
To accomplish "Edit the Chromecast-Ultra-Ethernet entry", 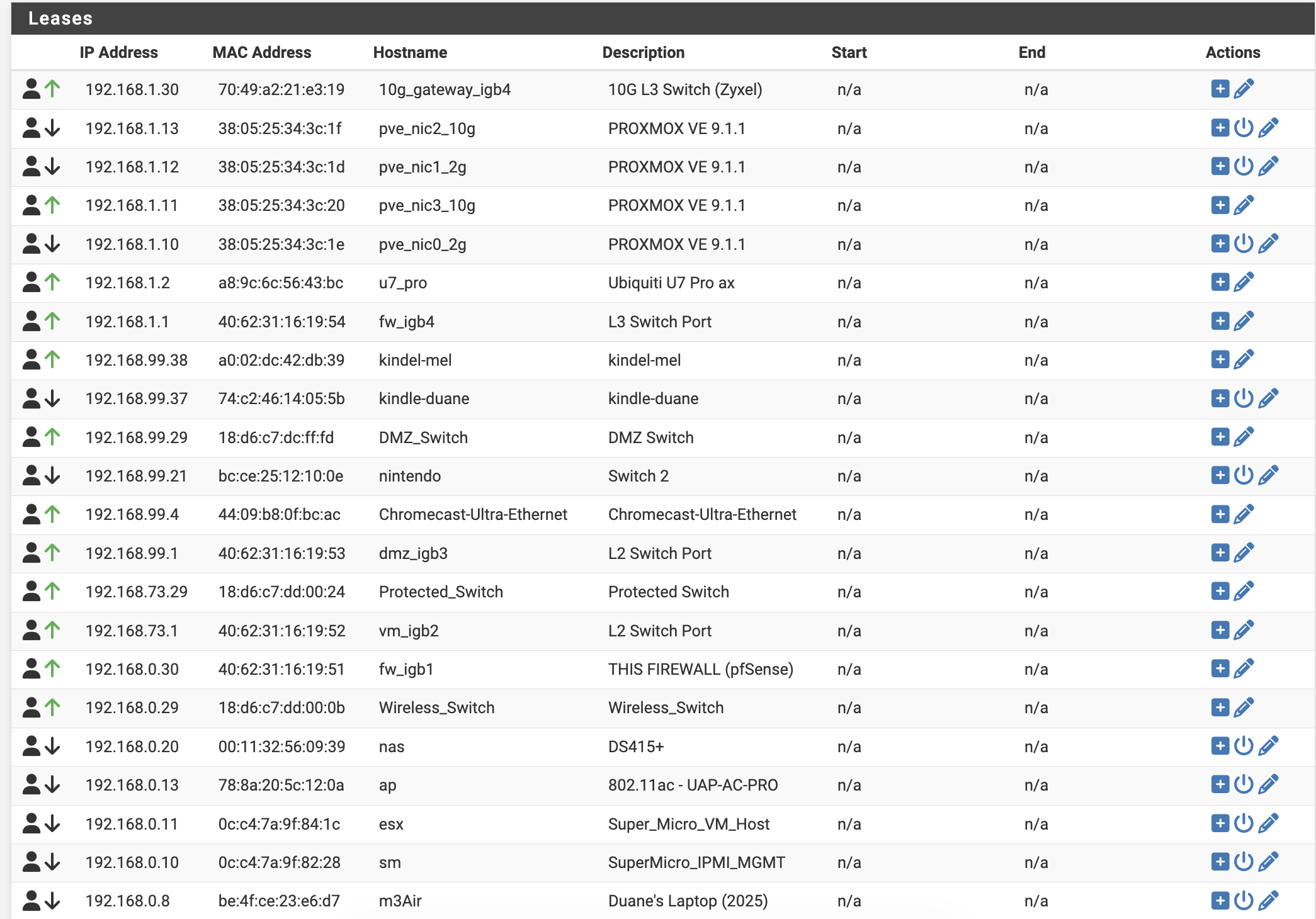I will (x=1244, y=514).
